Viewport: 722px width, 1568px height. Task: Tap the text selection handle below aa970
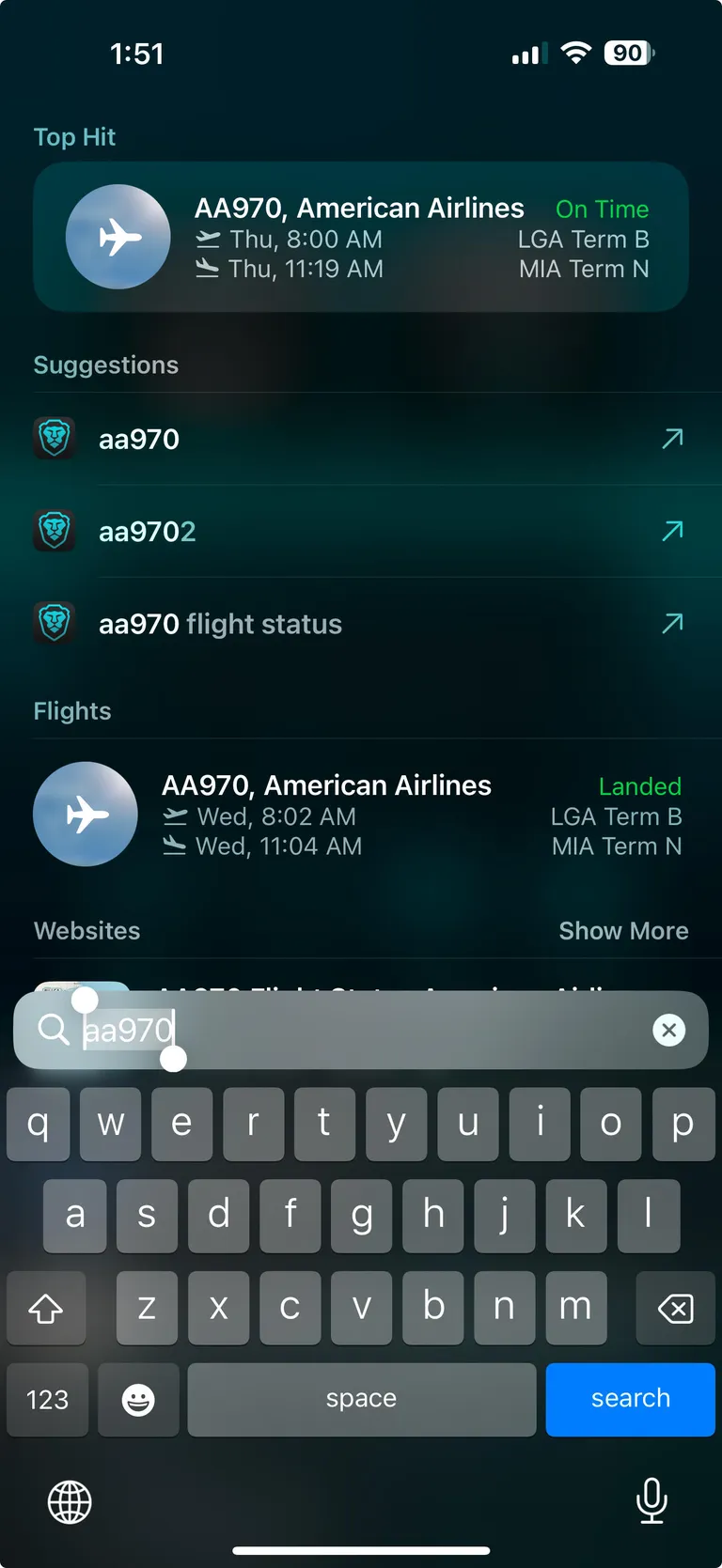[x=173, y=1060]
